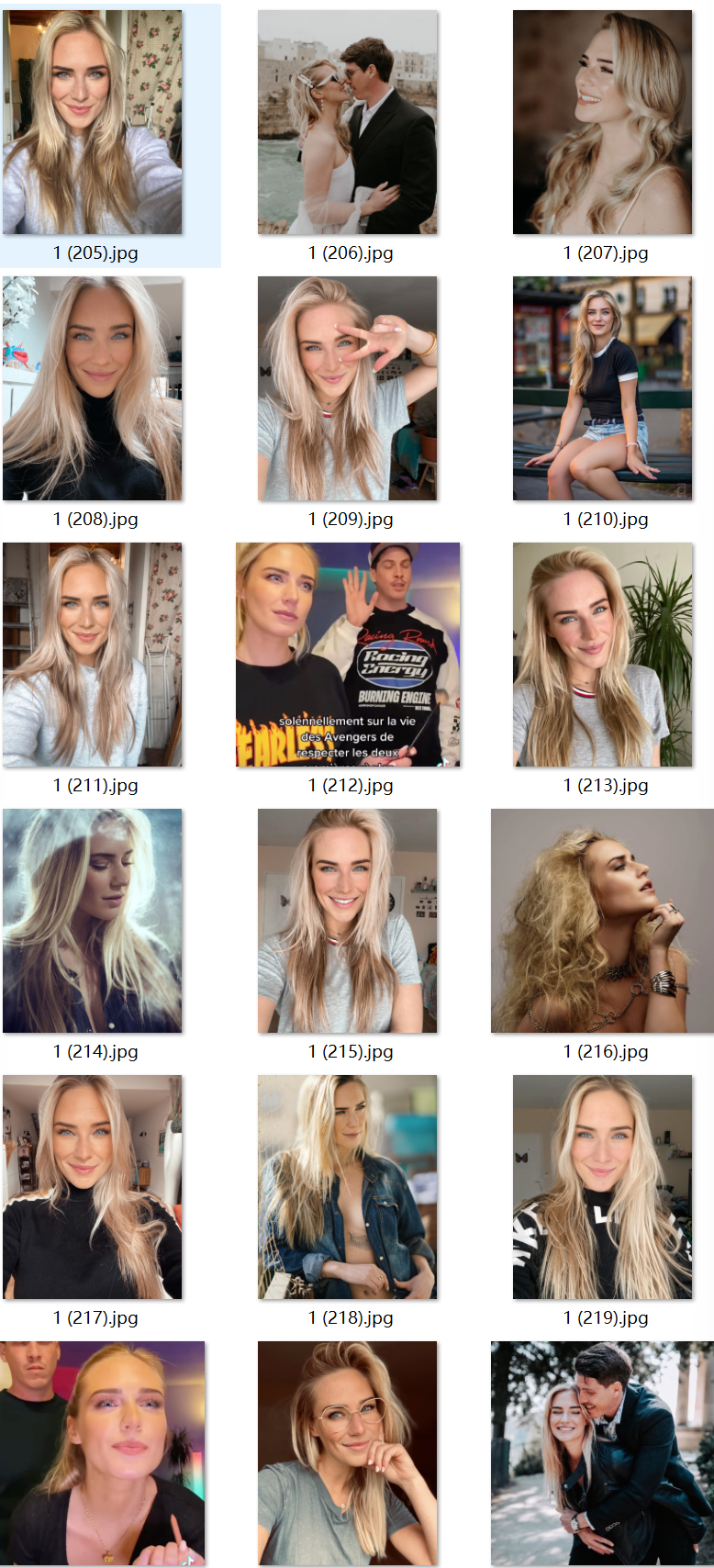
Task: Open picture 1 (211).jpg
Action: pyautogui.click(x=92, y=655)
